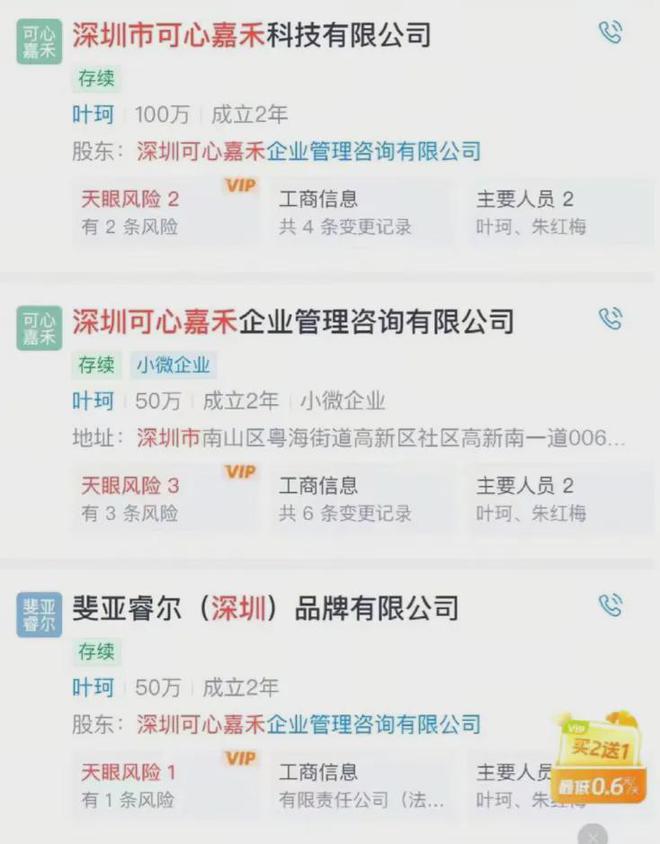Open 天眼风险 1 risk card
Image resolution: width=660 pixels, height=844 pixels.
coord(160,785)
